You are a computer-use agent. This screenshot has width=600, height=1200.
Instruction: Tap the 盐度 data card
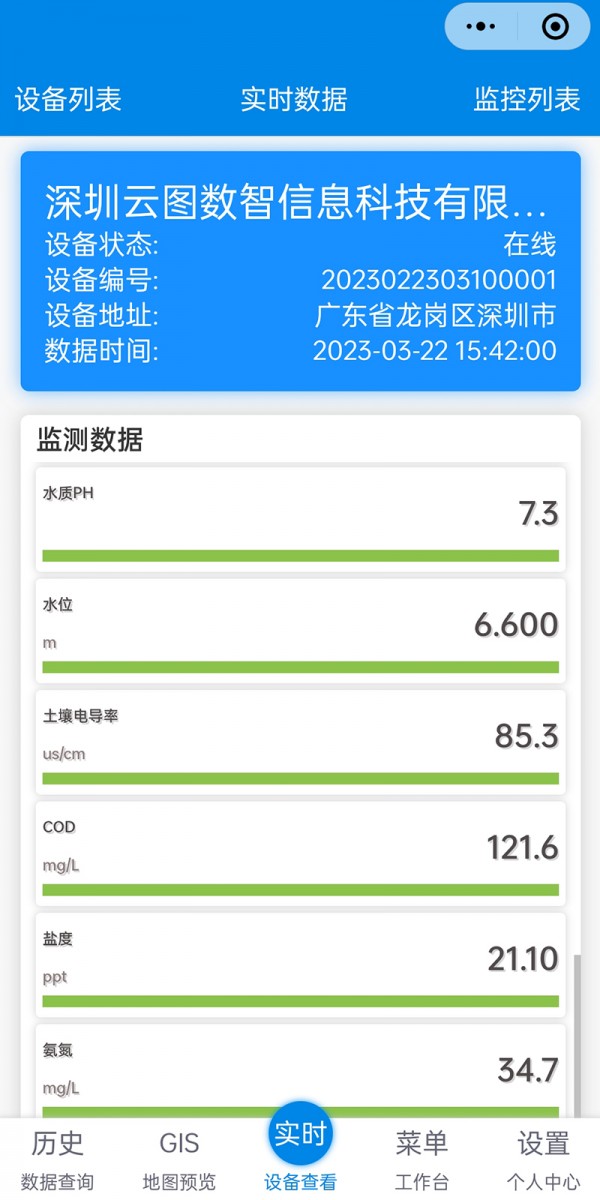pyautogui.click(x=300, y=963)
